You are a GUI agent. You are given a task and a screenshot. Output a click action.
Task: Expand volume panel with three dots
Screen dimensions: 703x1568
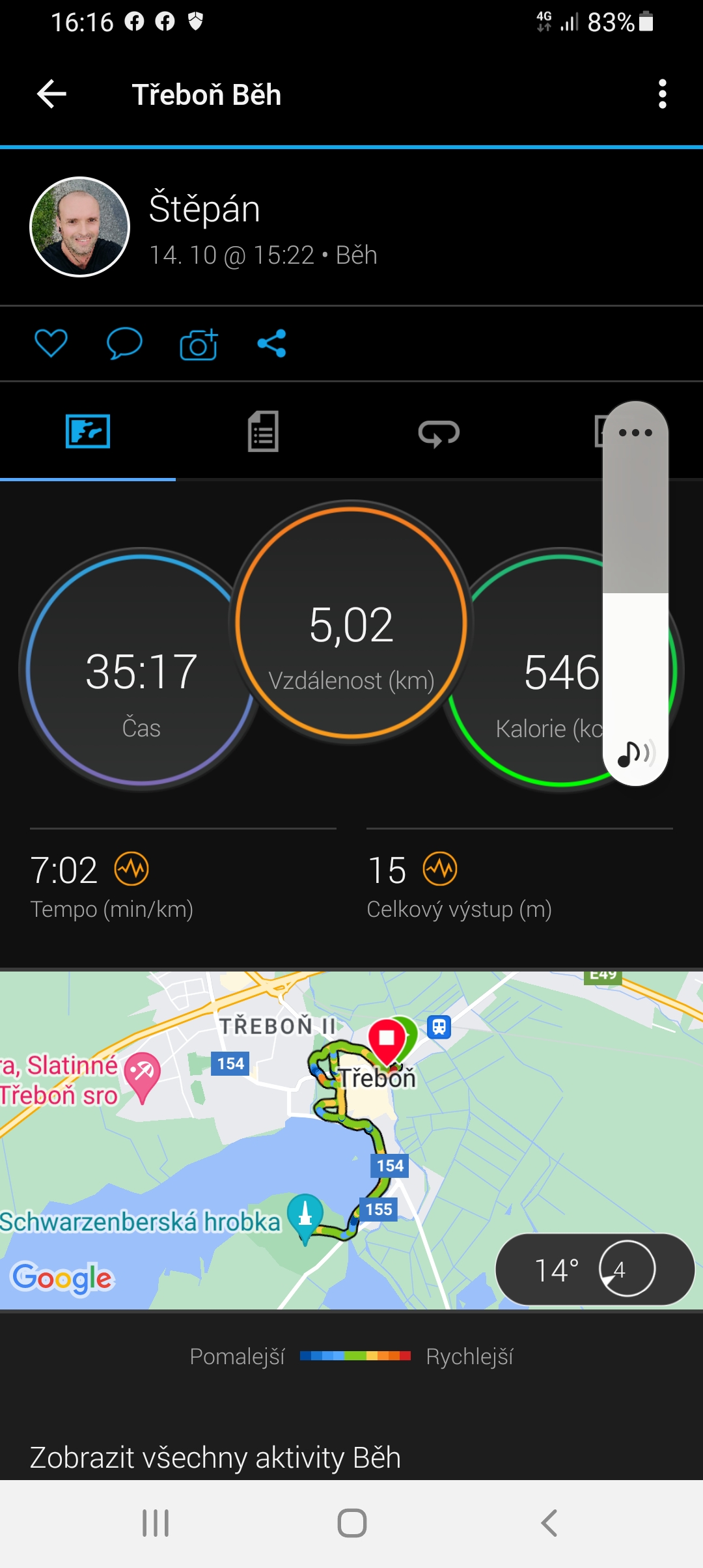pyautogui.click(x=635, y=432)
